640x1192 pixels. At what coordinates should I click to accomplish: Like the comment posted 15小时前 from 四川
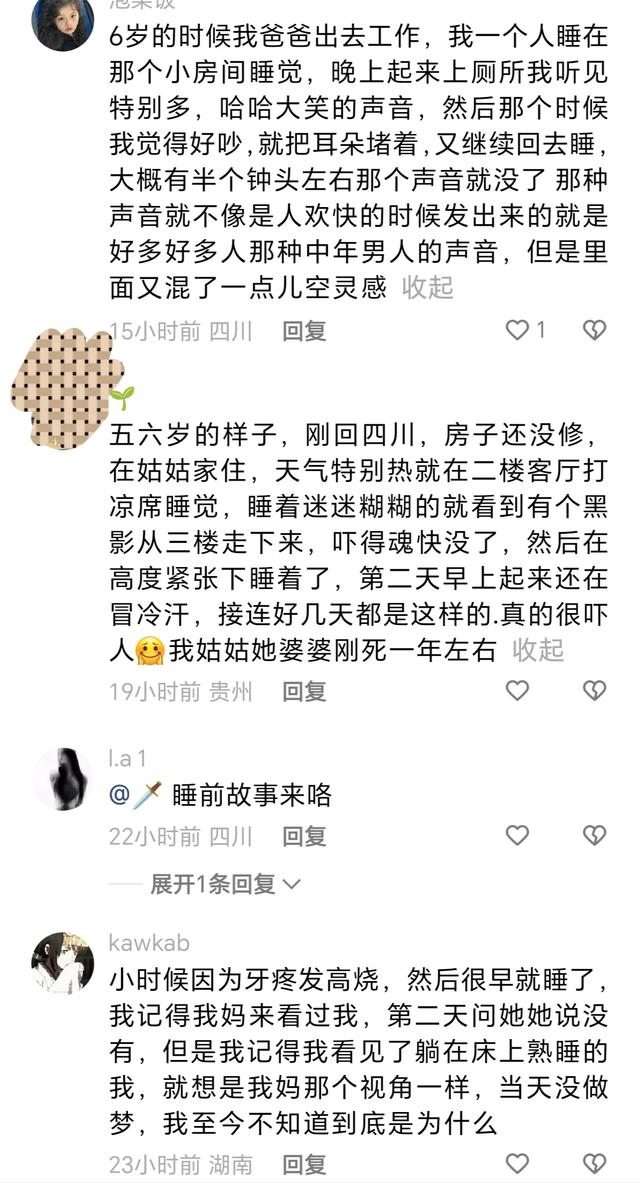[517, 330]
